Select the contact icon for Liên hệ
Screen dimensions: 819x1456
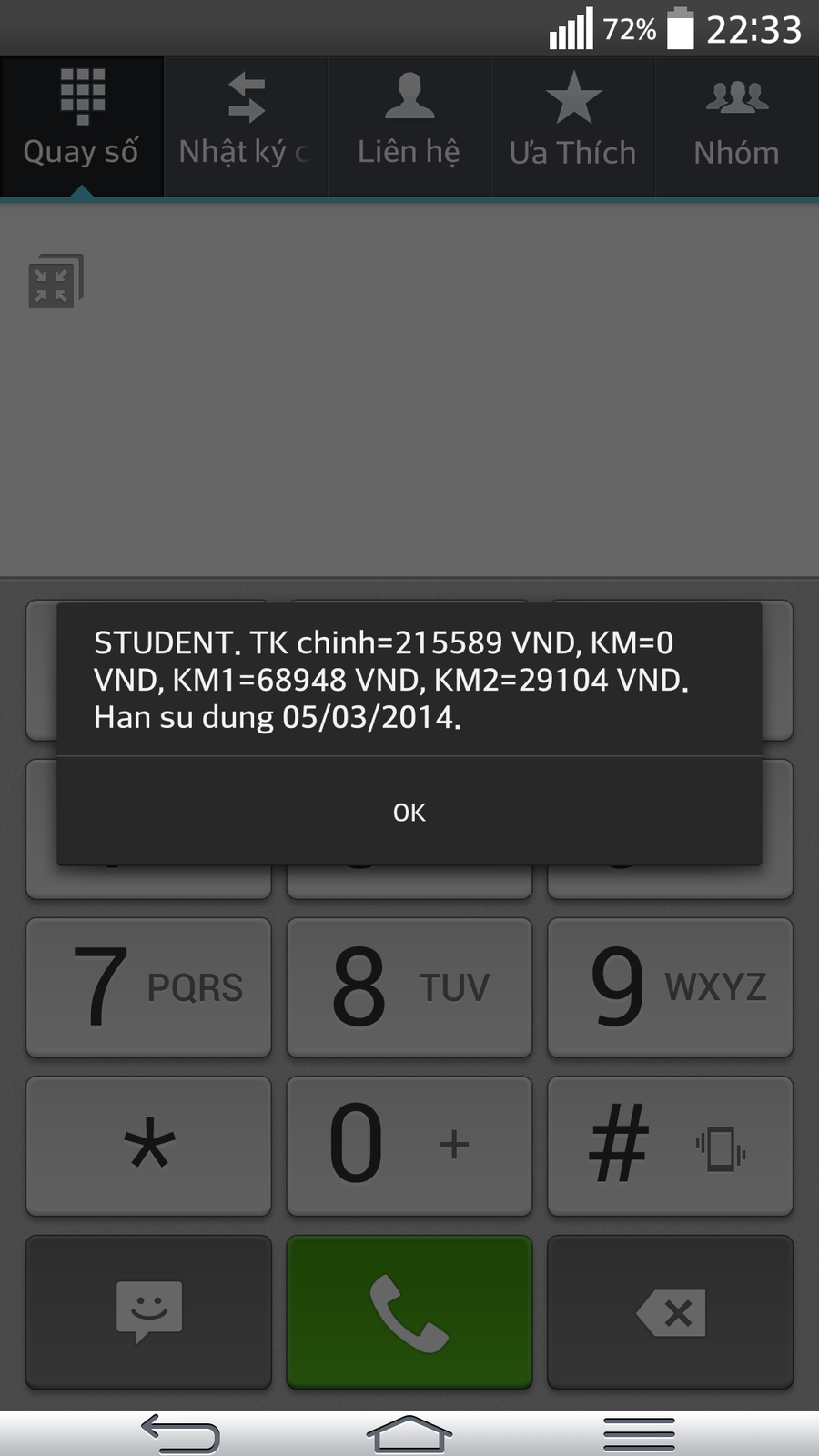pos(409,96)
